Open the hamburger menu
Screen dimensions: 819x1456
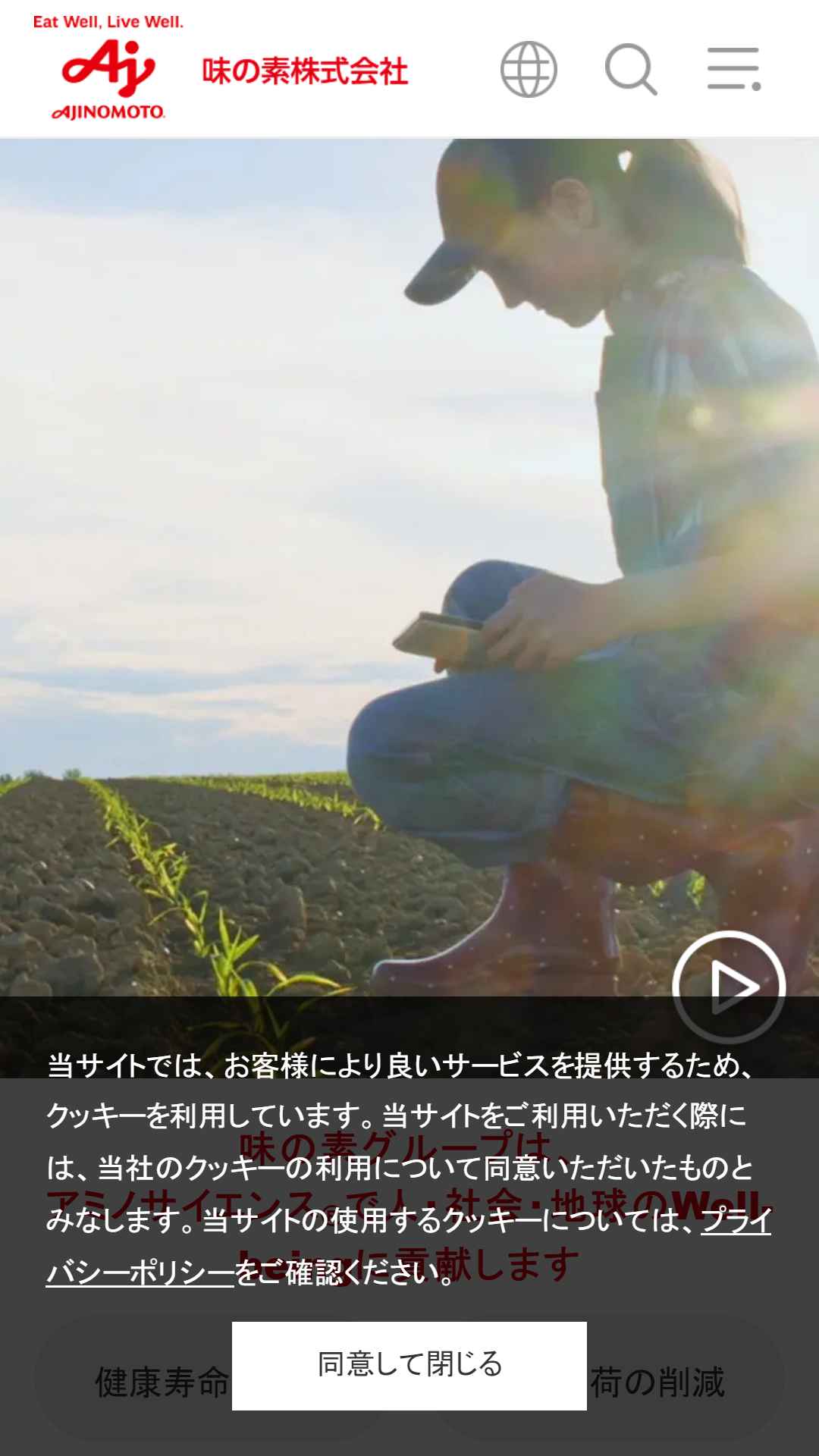[x=734, y=69]
